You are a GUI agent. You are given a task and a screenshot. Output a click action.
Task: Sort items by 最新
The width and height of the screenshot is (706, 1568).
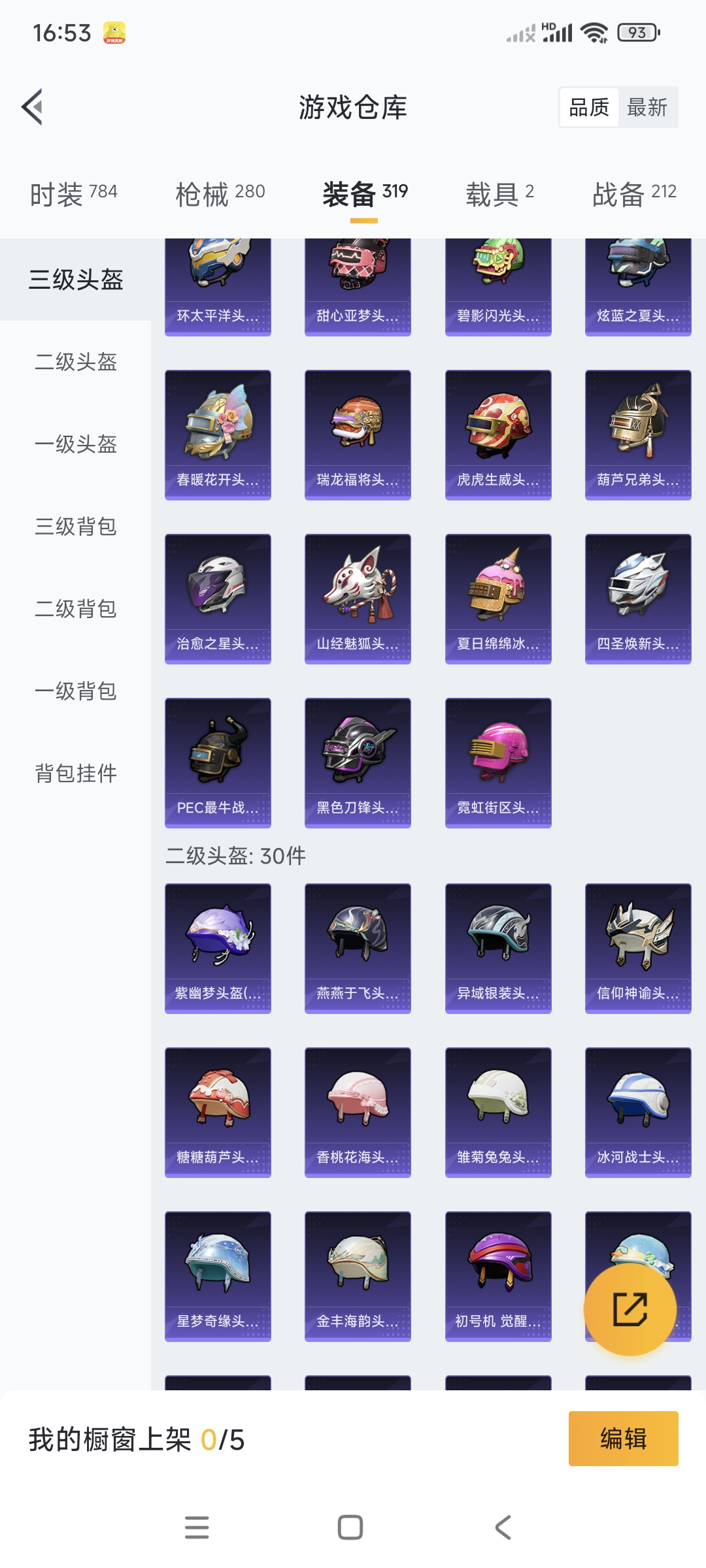pyautogui.click(x=647, y=107)
